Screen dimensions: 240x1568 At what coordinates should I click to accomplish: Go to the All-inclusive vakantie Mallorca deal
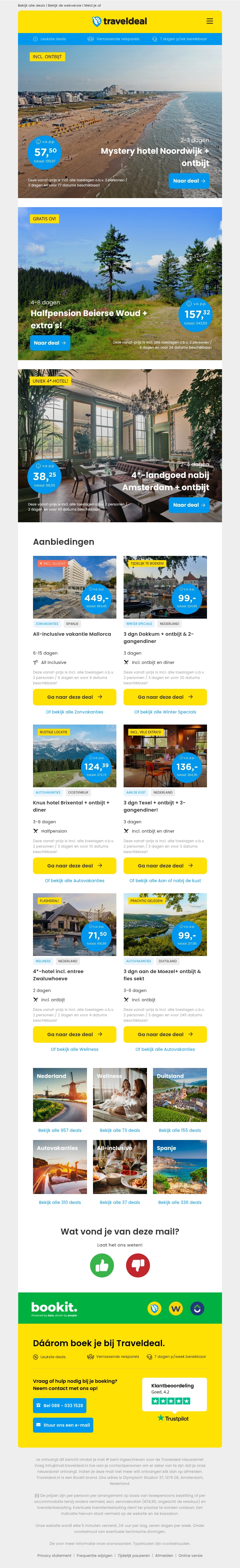coord(74,697)
